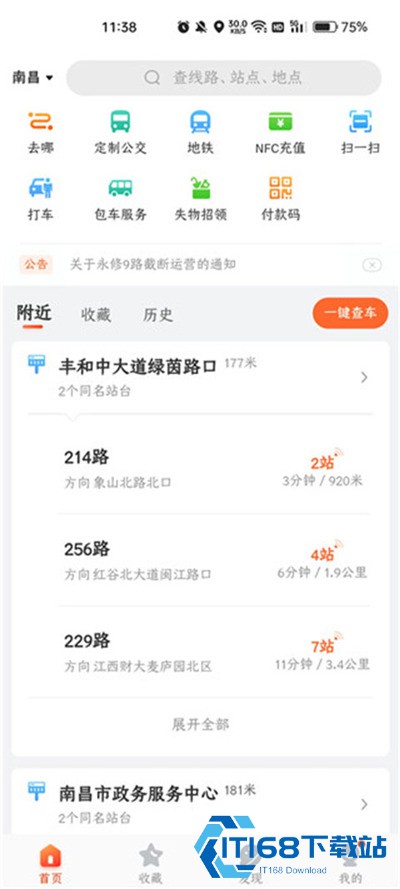The width and height of the screenshot is (400, 889).
Task: Open the 229路 bus line
Action: 214,653
